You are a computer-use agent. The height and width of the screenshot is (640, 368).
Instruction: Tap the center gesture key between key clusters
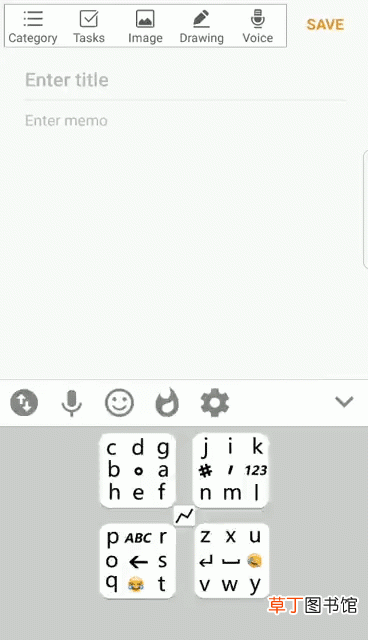[x=184, y=516]
